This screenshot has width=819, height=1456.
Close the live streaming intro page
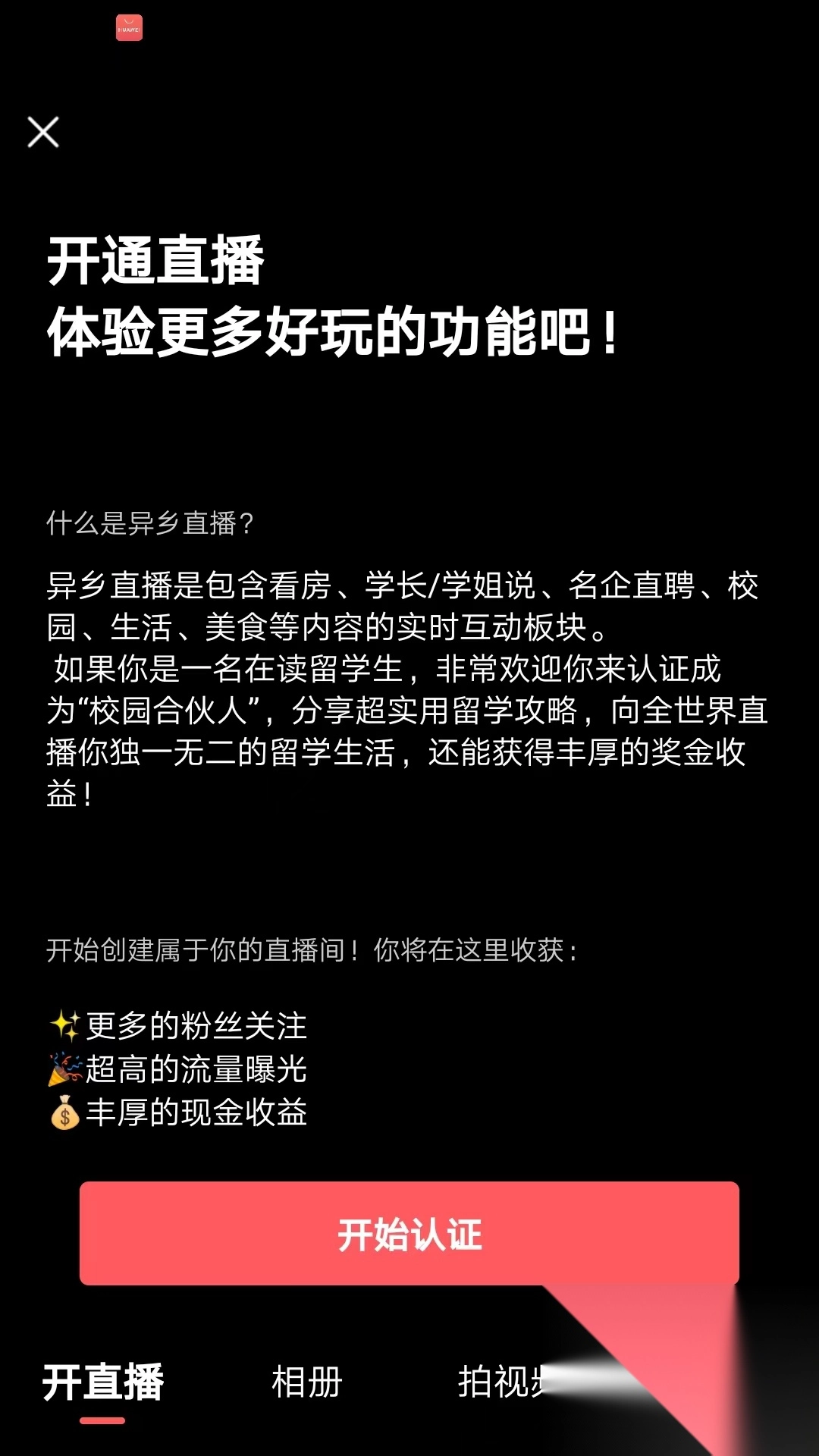(x=43, y=132)
